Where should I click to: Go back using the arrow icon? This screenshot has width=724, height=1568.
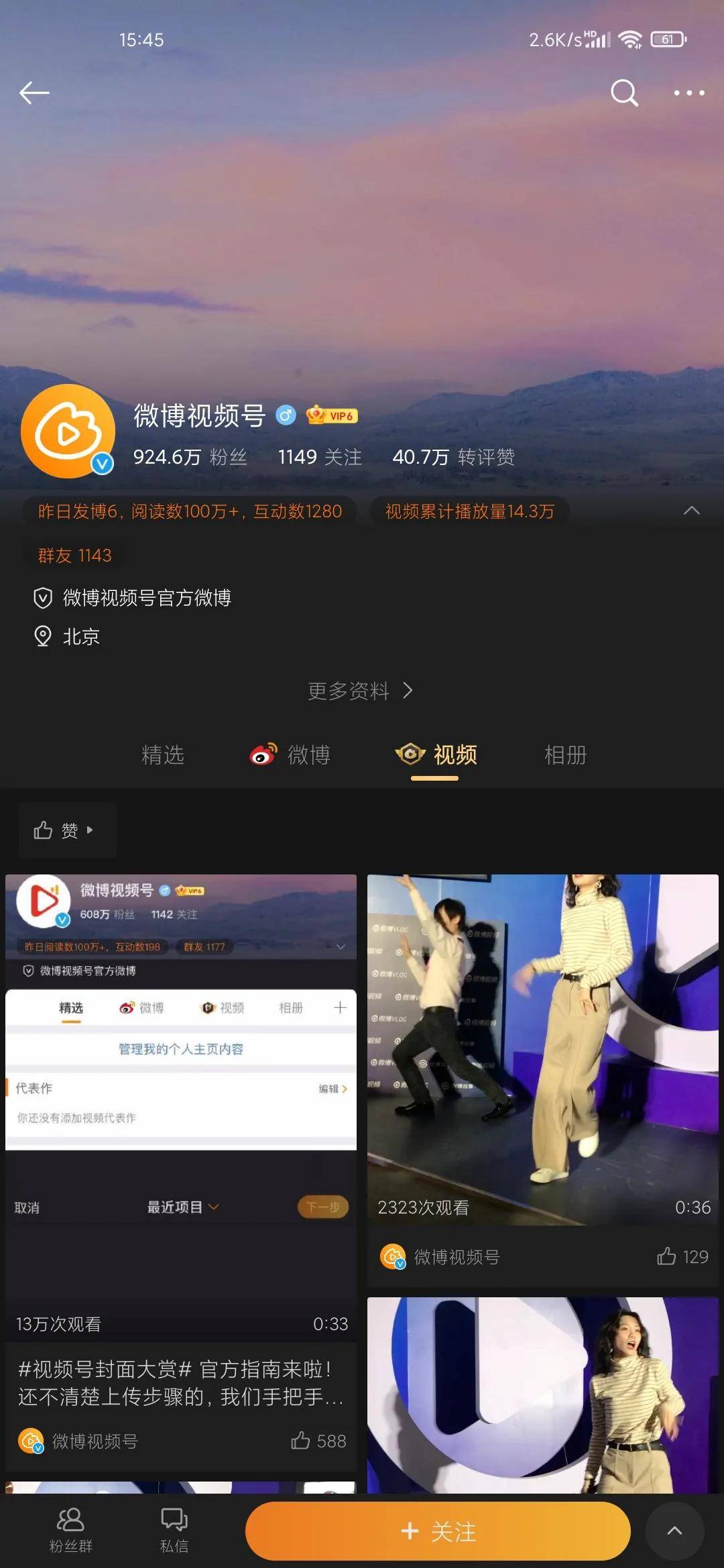coord(34,92)
